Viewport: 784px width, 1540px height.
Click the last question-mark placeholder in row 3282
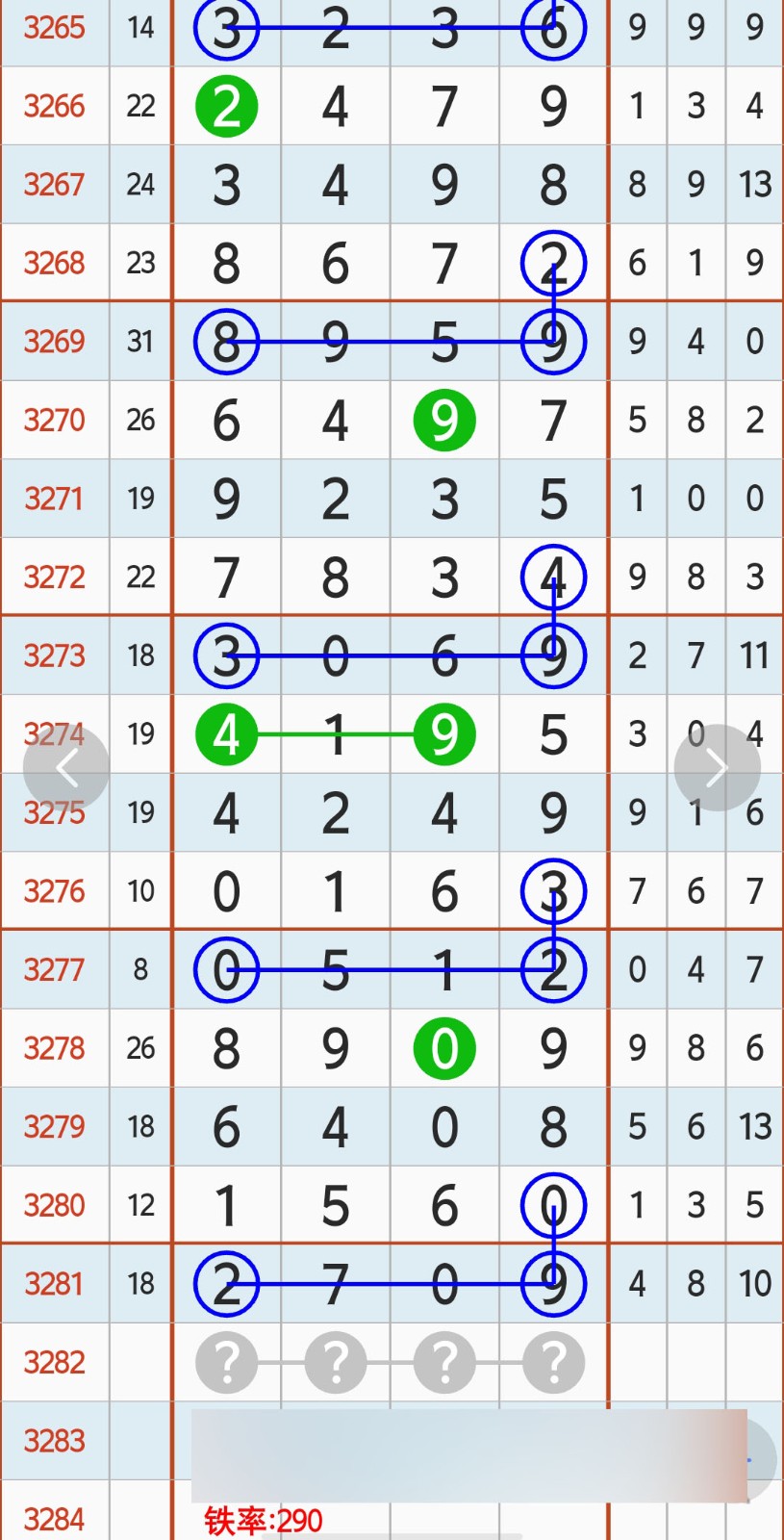(553, 1361)
